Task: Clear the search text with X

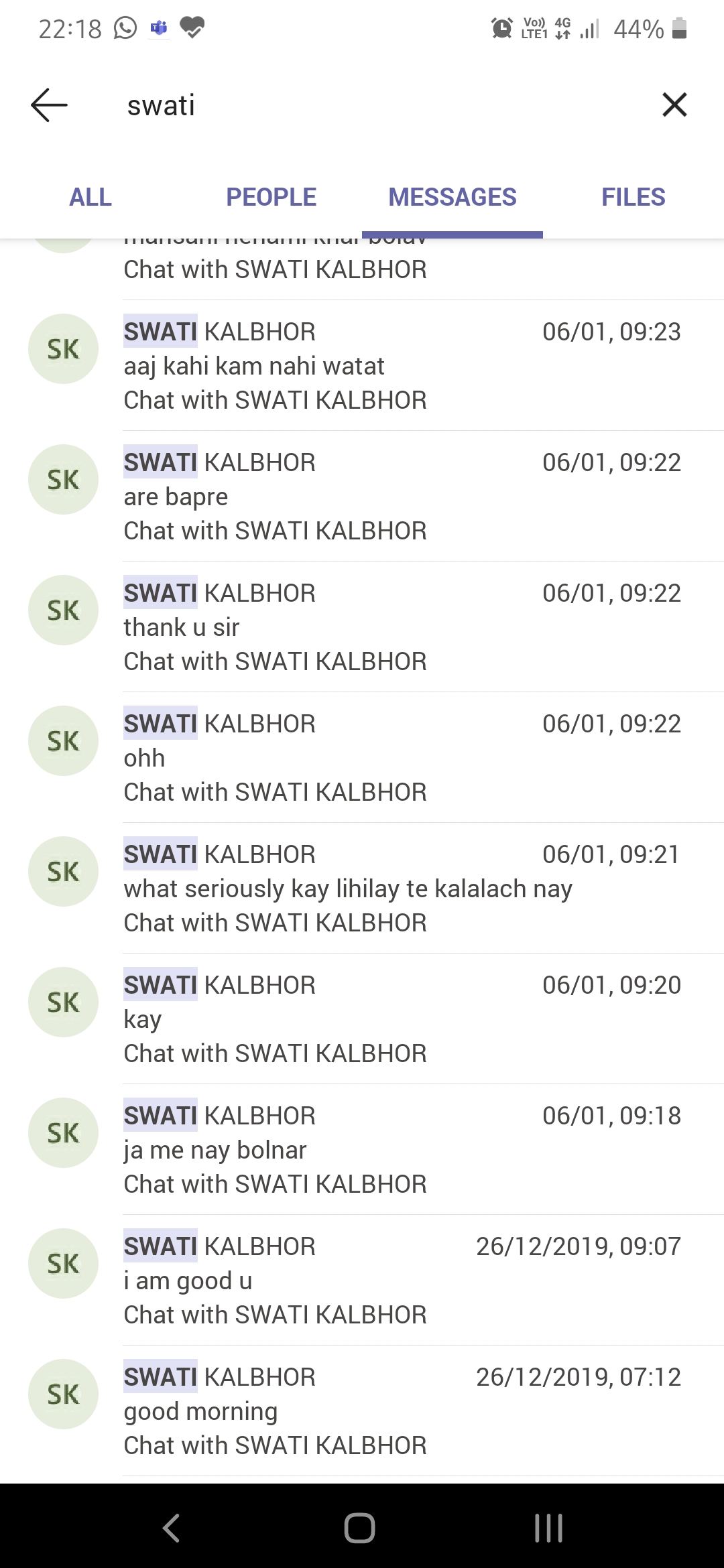Action: 674,105
